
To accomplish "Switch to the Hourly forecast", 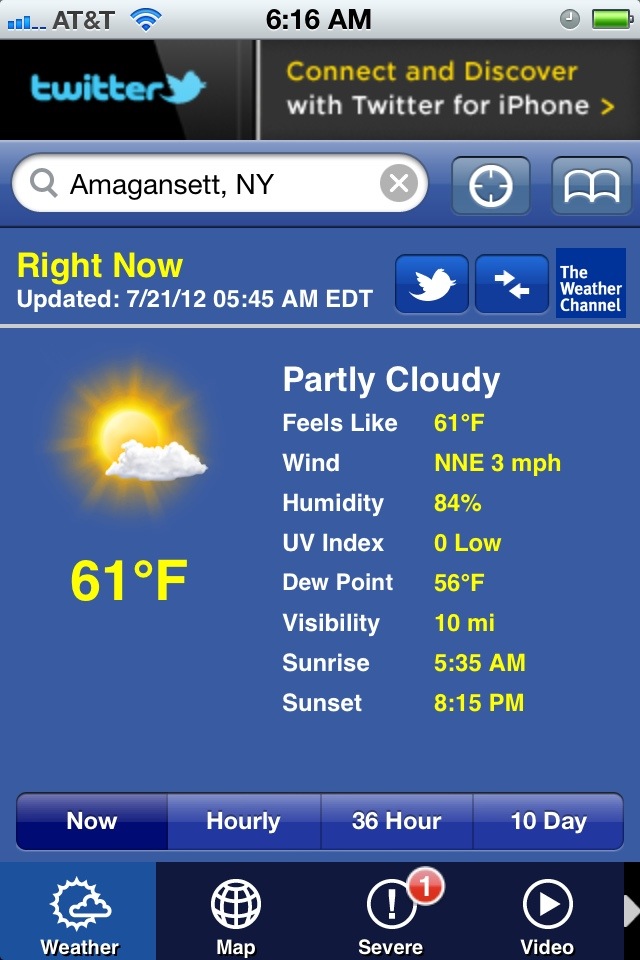I will (243, 822).
